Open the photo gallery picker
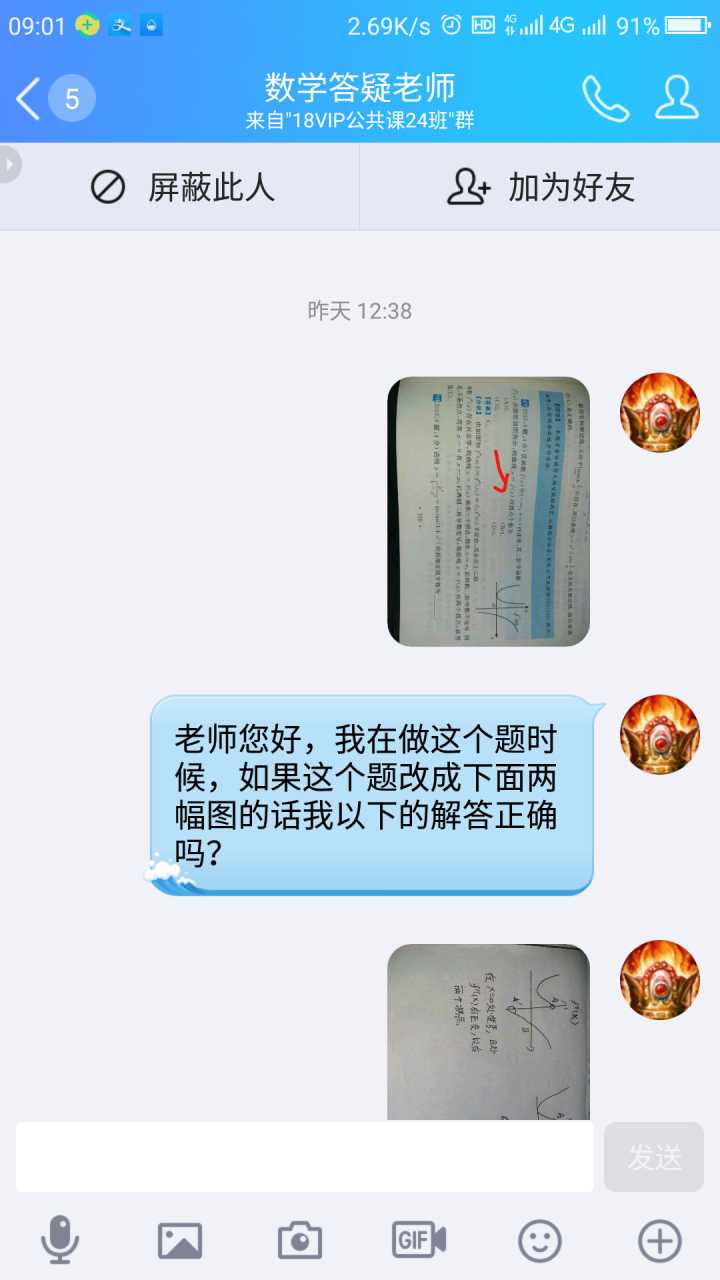The image size is (720, 1280). [180, 1241]
